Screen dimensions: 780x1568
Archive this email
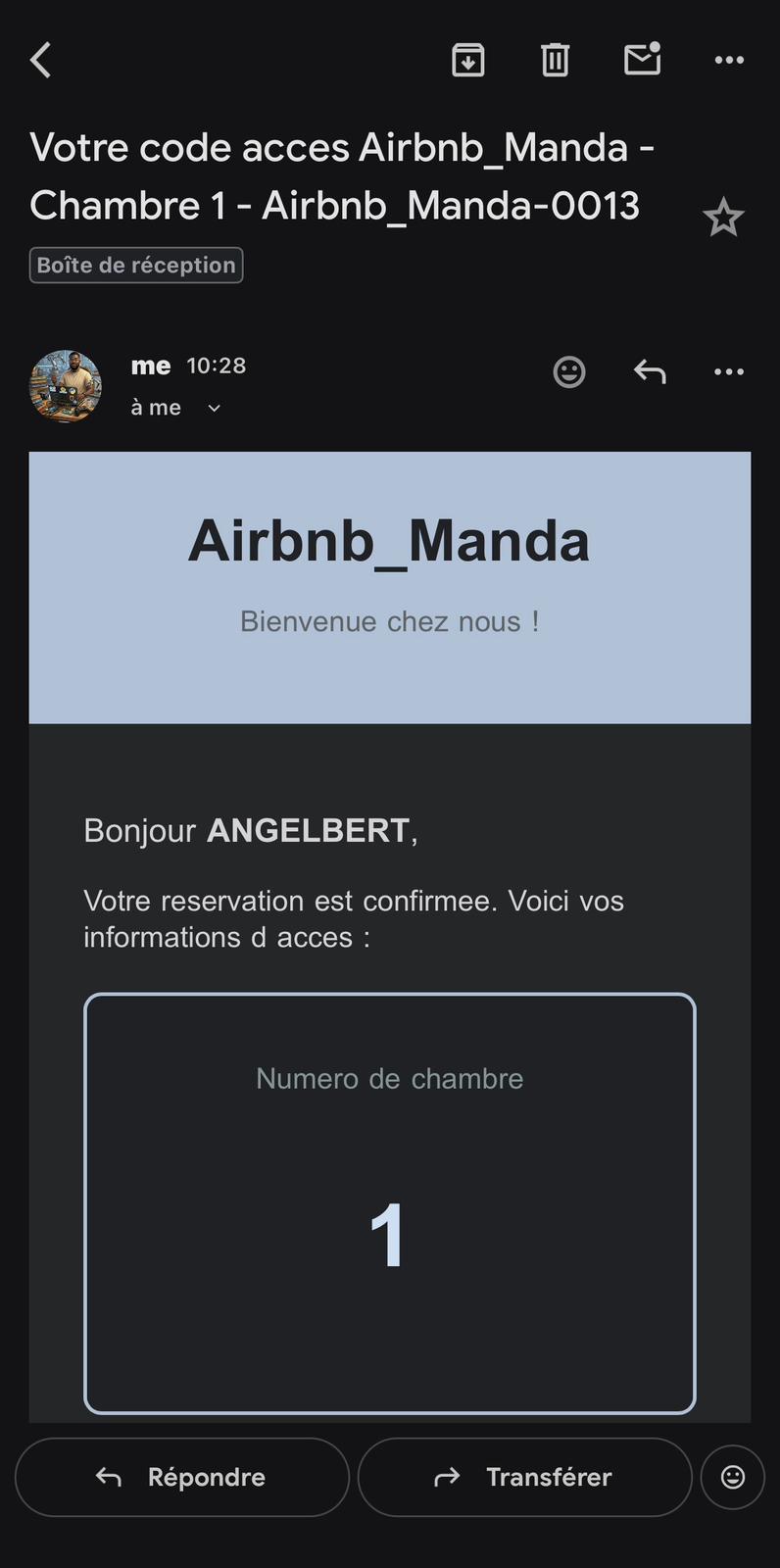coord(468,60)
